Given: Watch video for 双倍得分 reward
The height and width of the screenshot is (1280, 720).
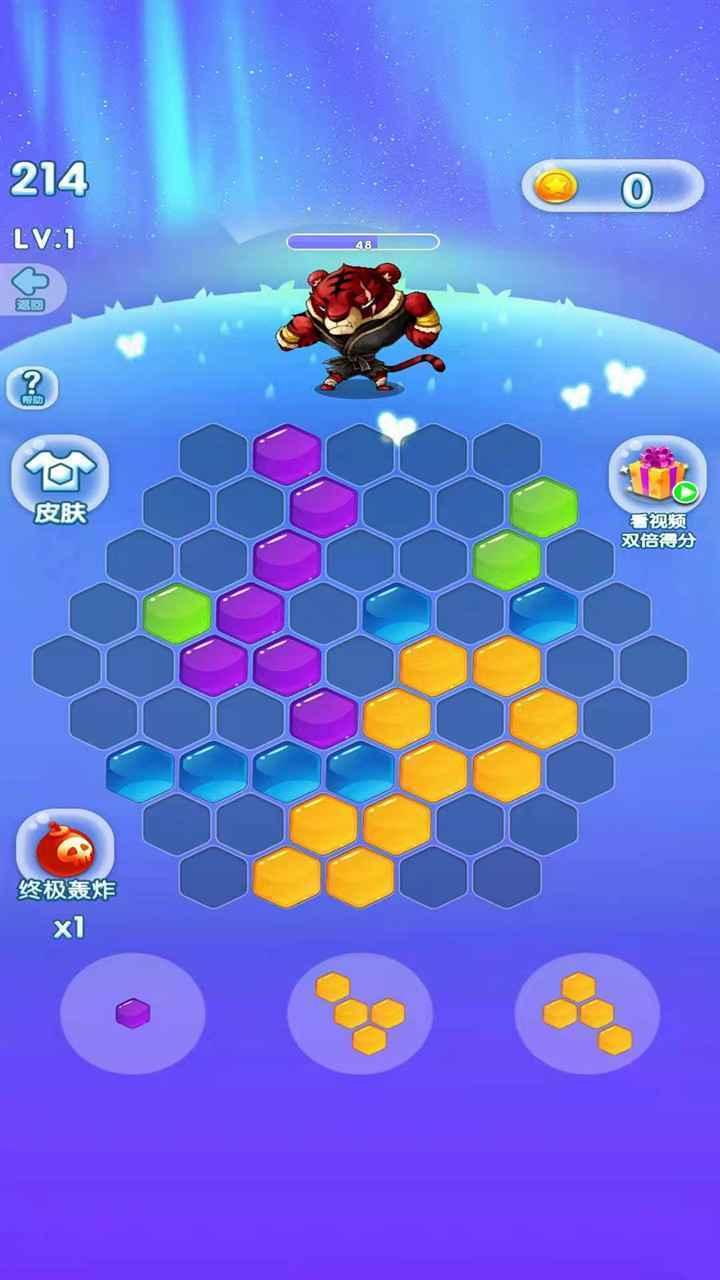Looking at the screenshot, I should point(657,488).
